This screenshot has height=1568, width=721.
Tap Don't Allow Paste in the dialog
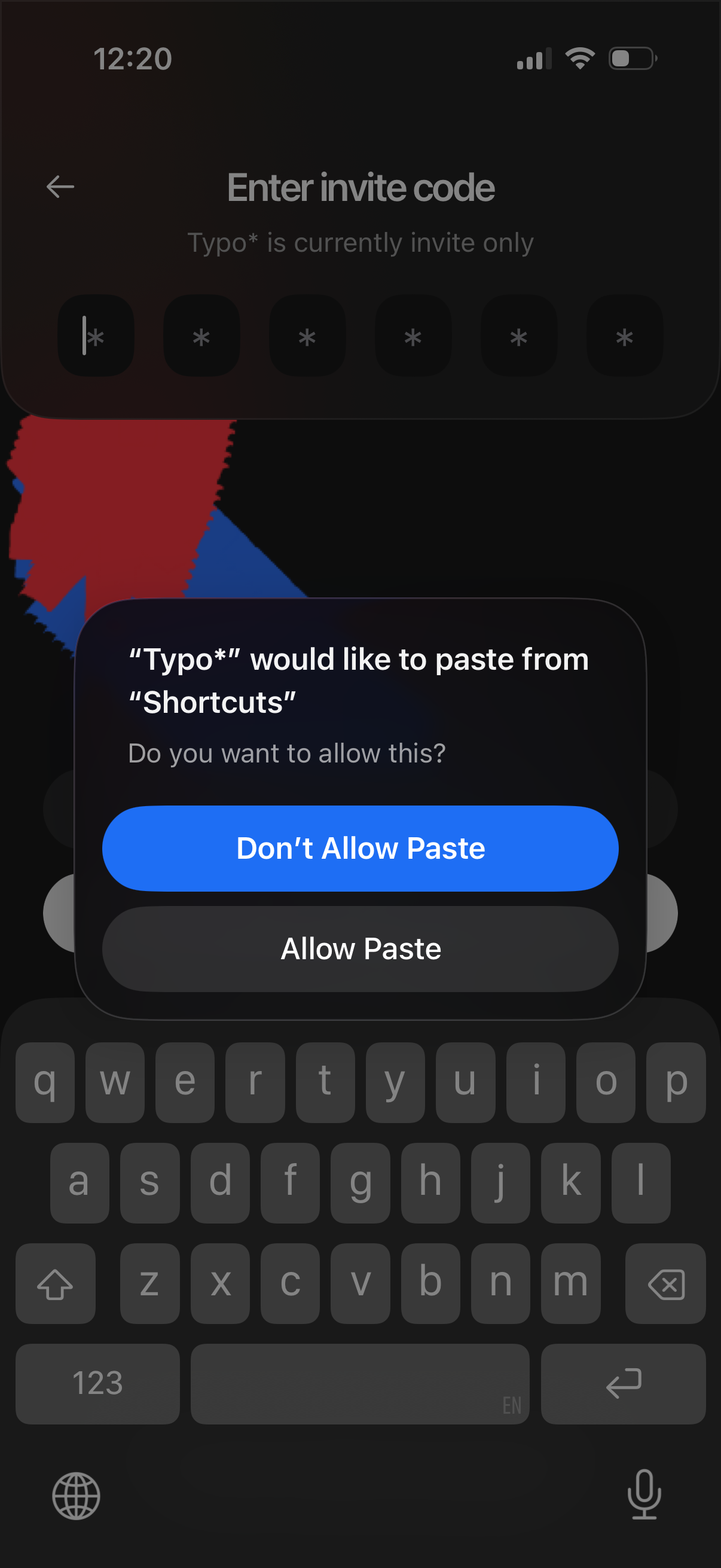360,847
